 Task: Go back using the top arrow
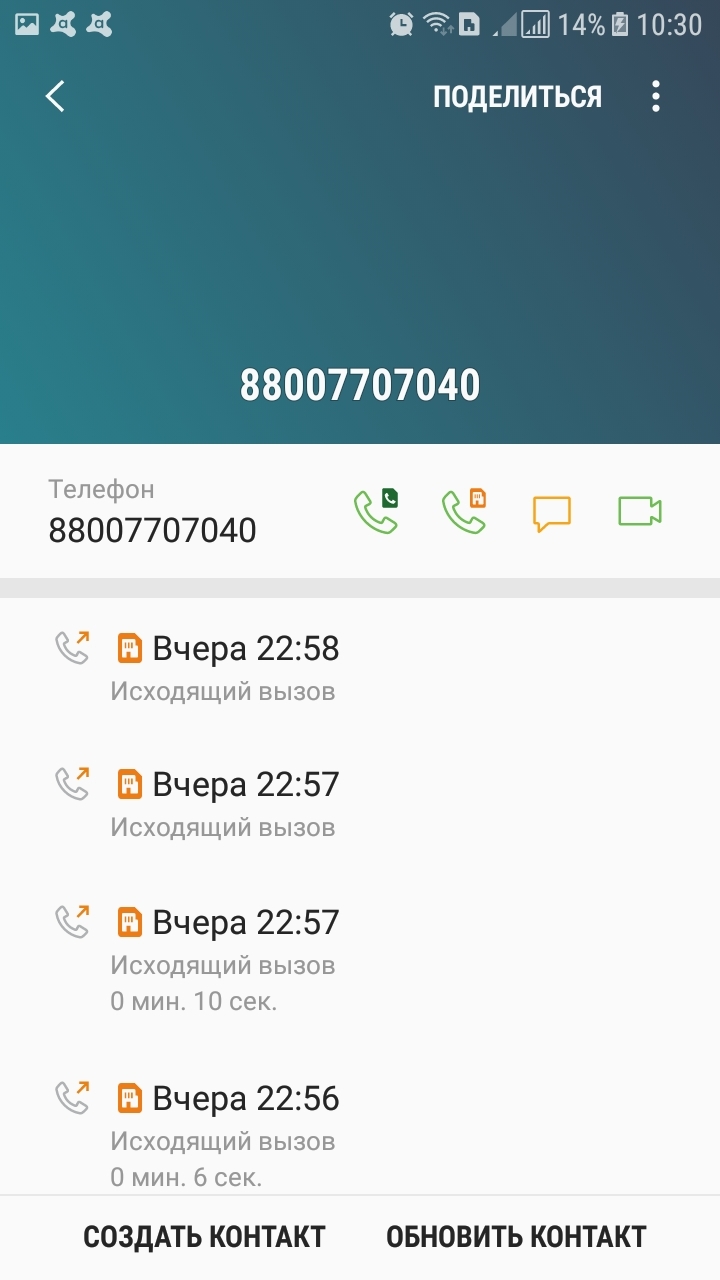coord(55,96)
